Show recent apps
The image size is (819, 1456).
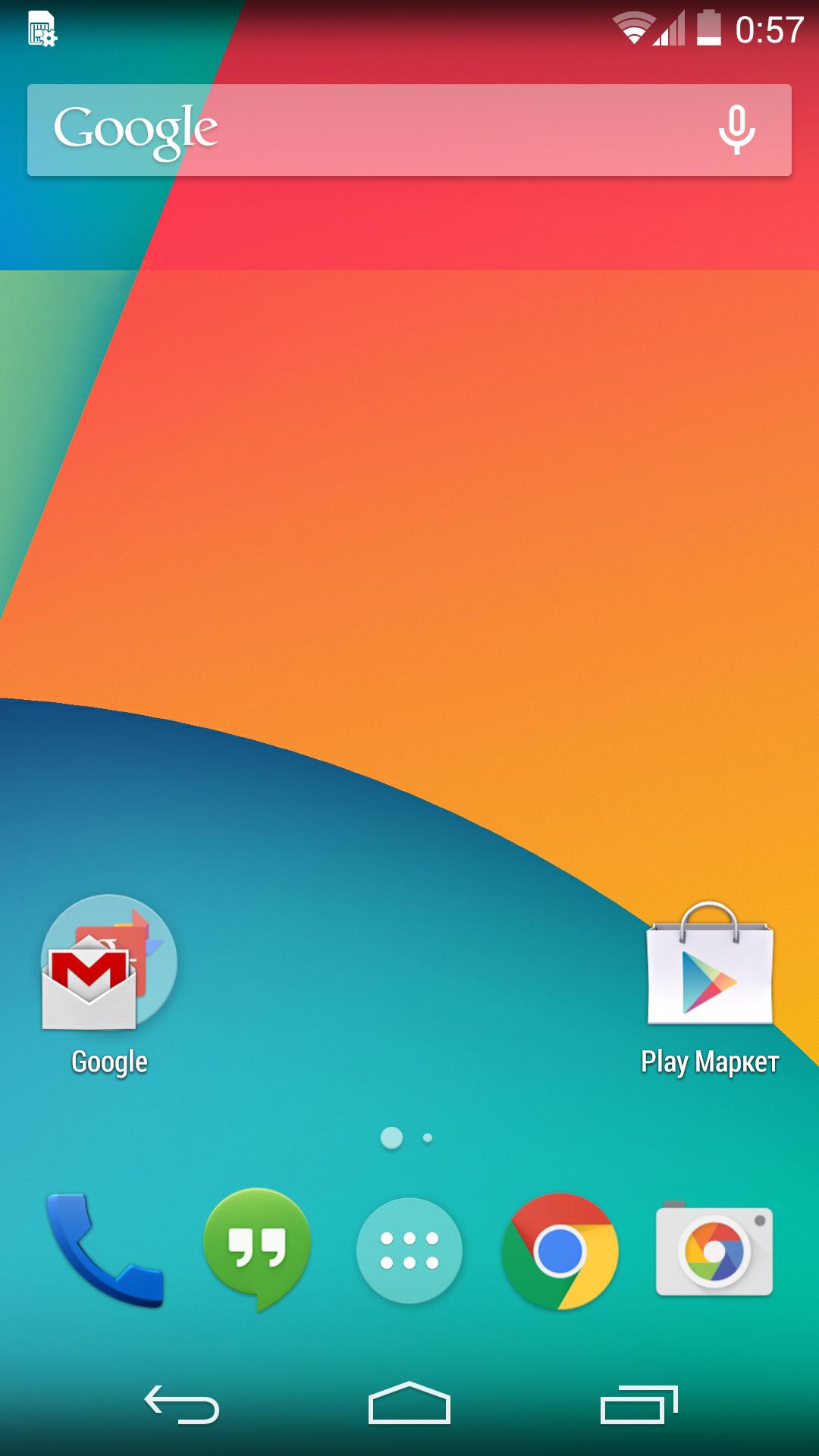click(x=639, y=1404)
